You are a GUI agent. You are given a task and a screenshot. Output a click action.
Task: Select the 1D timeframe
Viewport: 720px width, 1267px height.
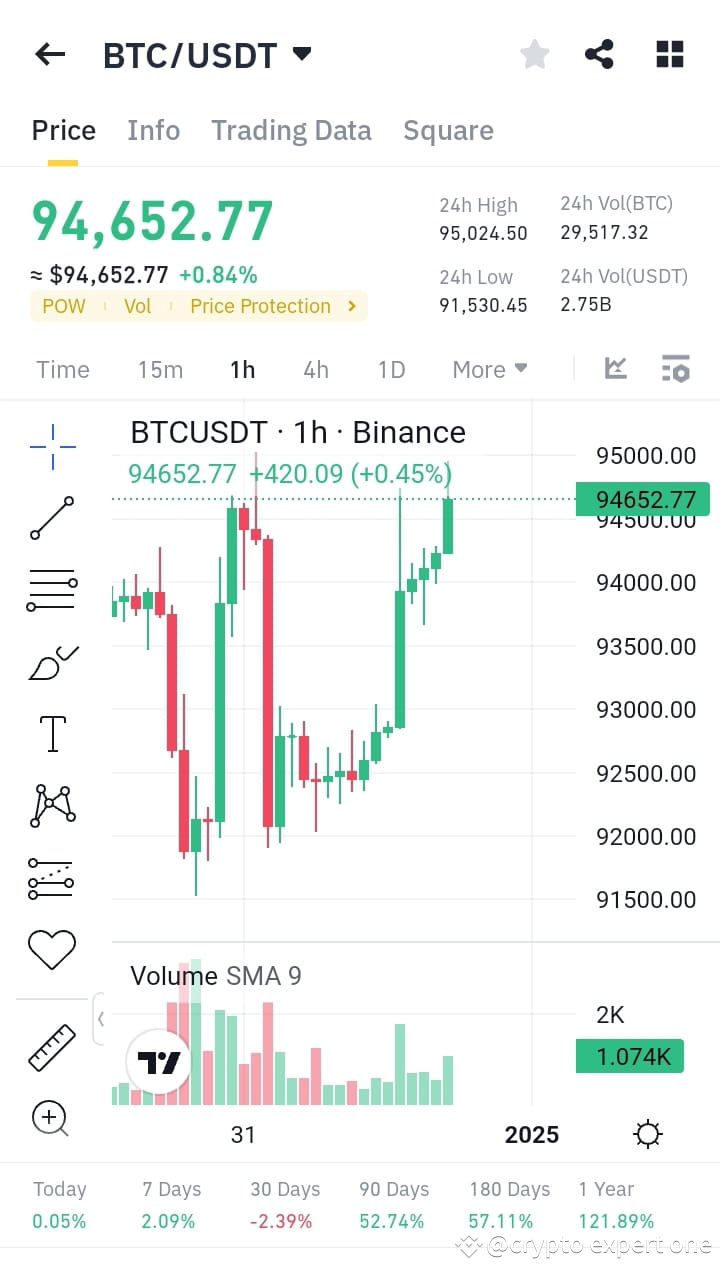pyautogui.click(x=390, y=369)
